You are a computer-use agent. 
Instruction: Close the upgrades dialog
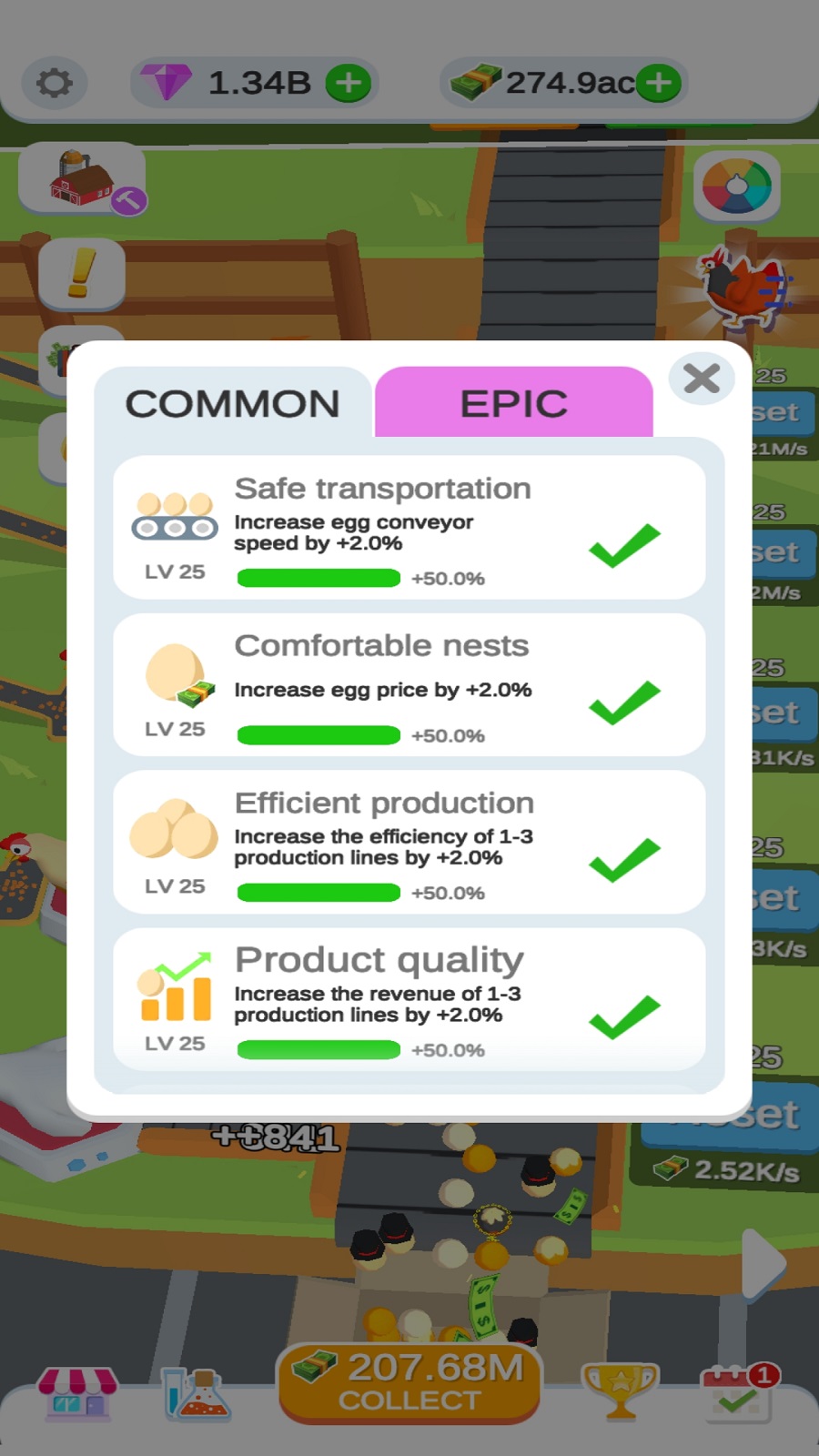coord(701,379)
